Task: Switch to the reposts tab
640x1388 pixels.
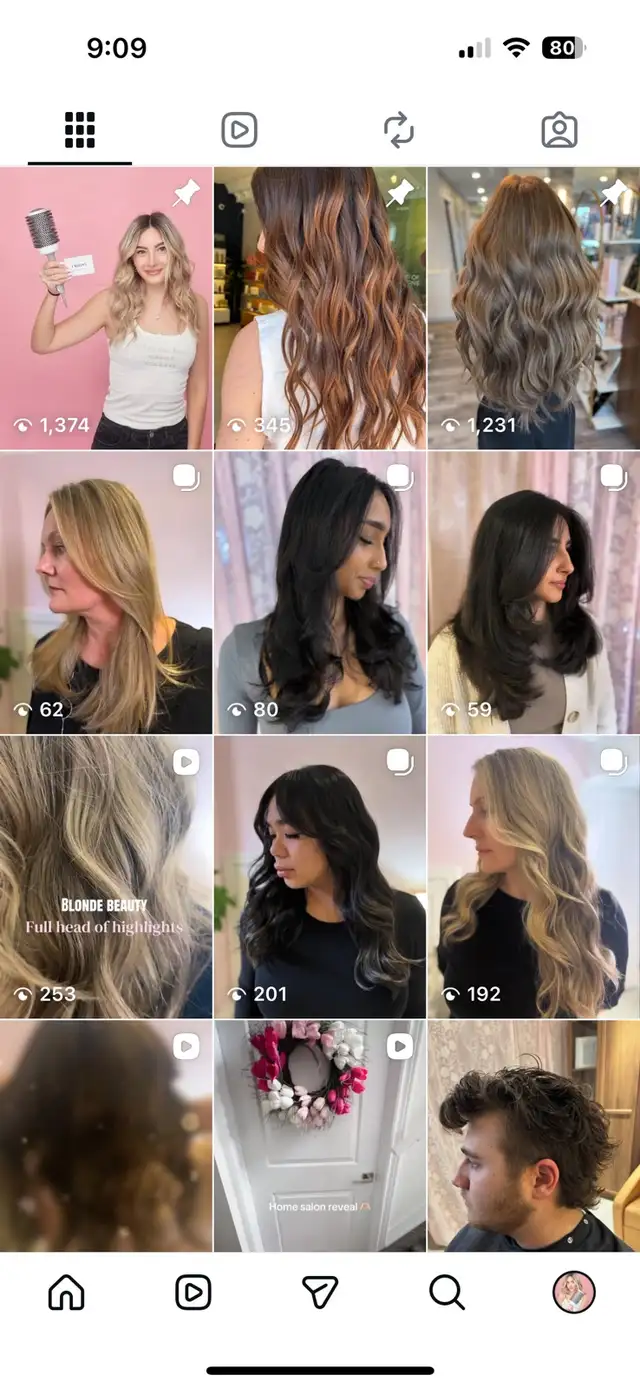Action: click(399, 130)
